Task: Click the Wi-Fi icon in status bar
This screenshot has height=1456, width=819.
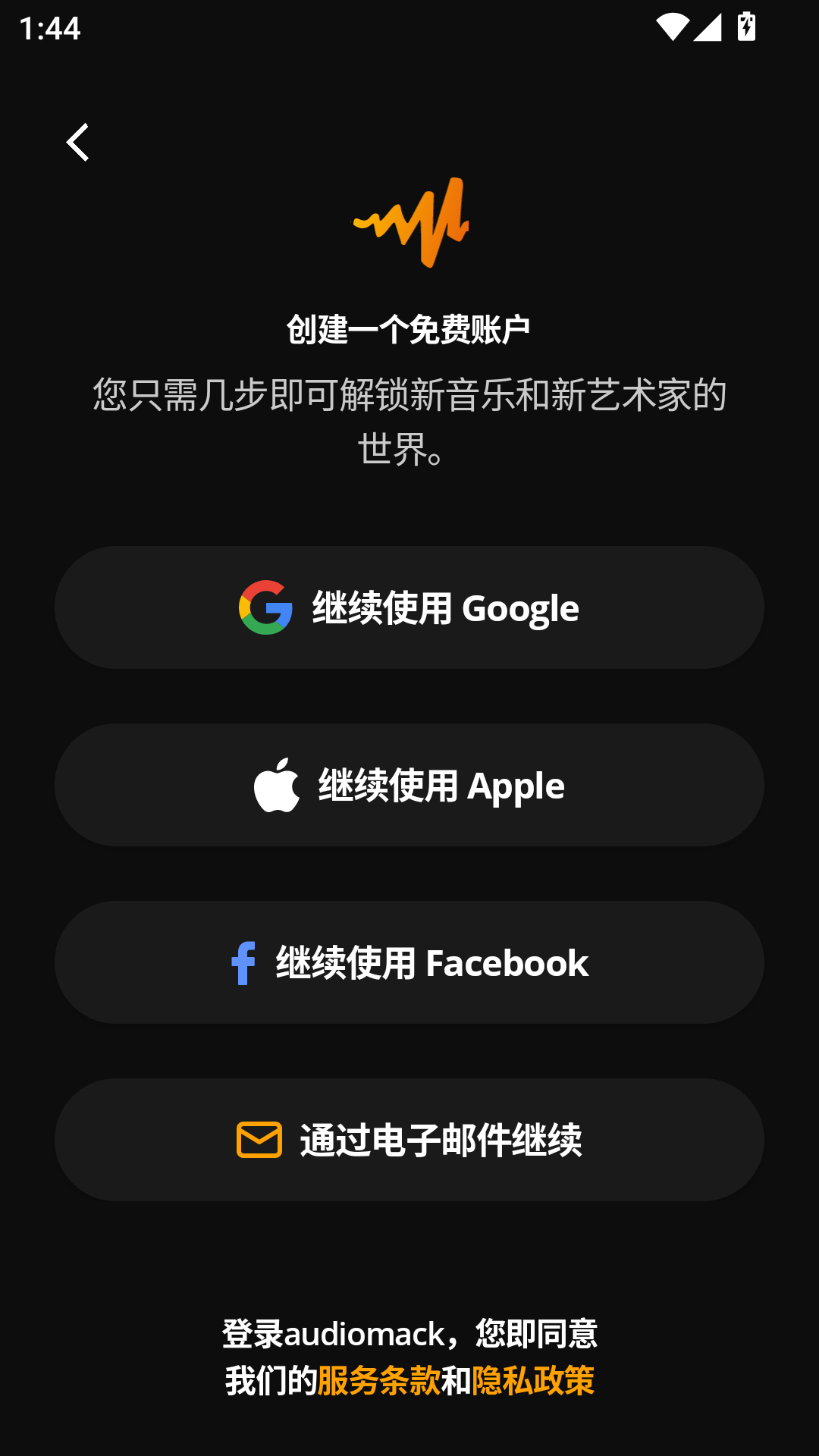Action: (671, 25)
